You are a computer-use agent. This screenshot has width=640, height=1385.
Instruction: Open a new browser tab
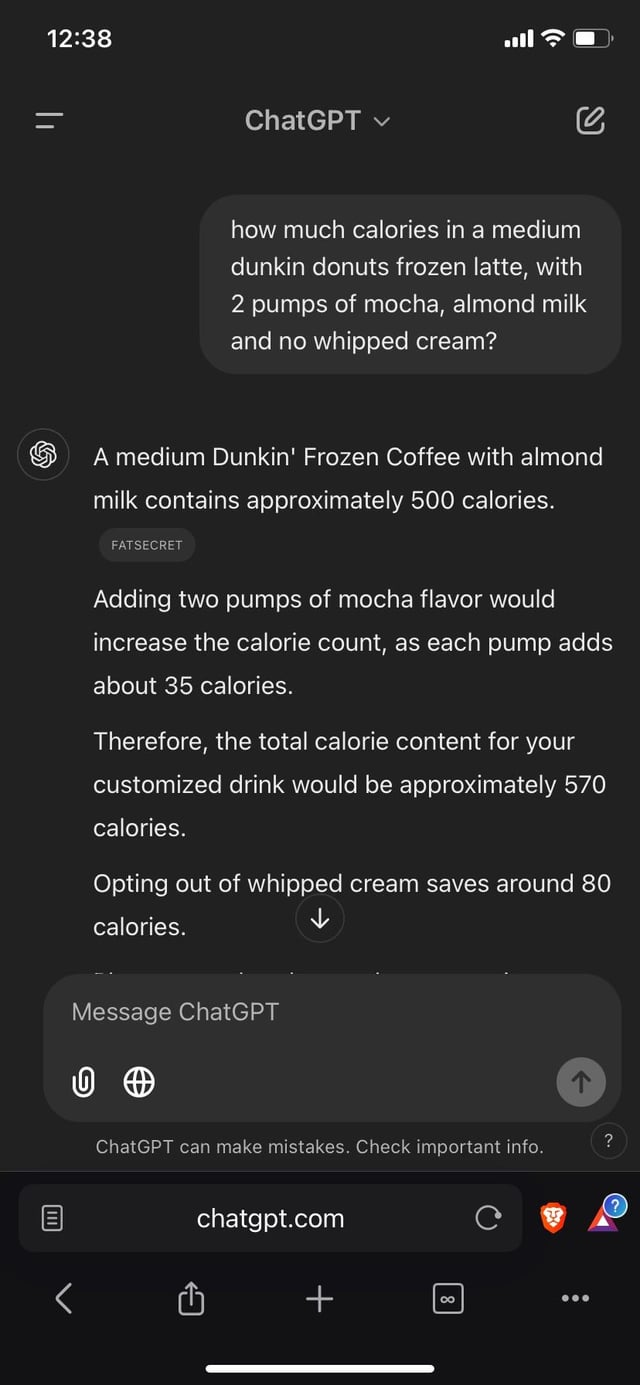(x=319, y=1299)
